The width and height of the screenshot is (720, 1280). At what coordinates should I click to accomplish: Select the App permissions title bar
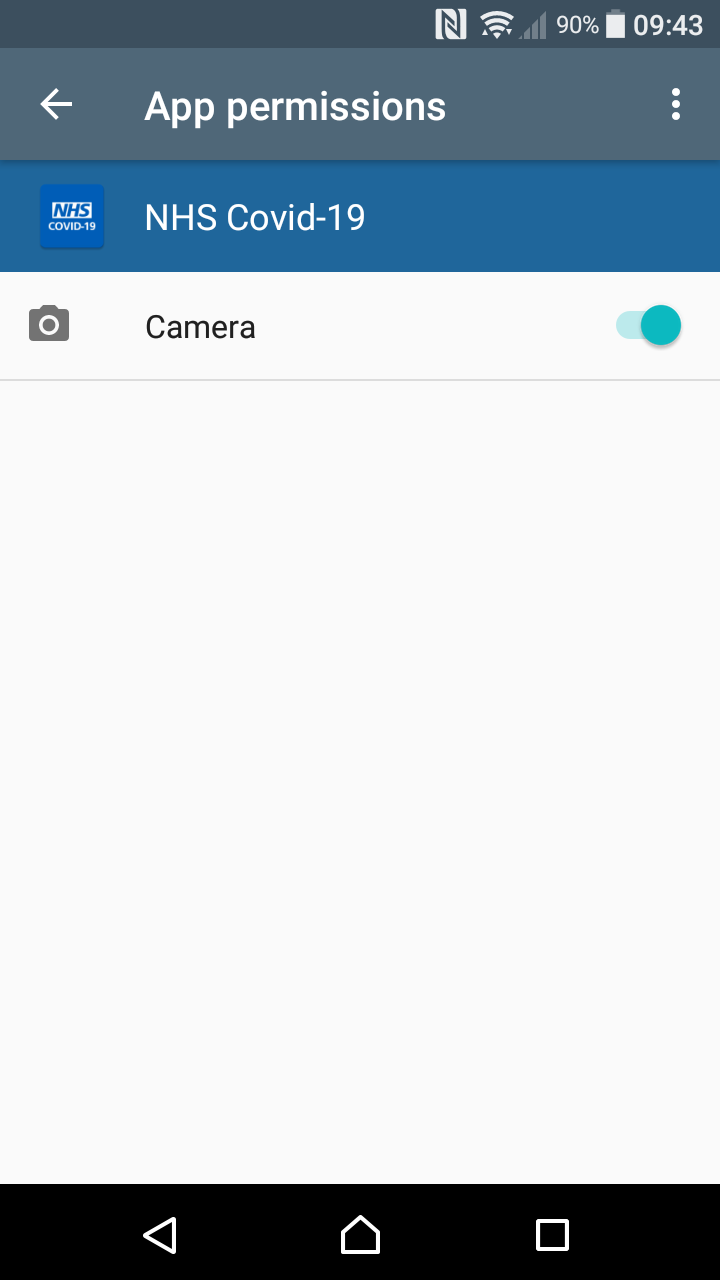point(295,104)
